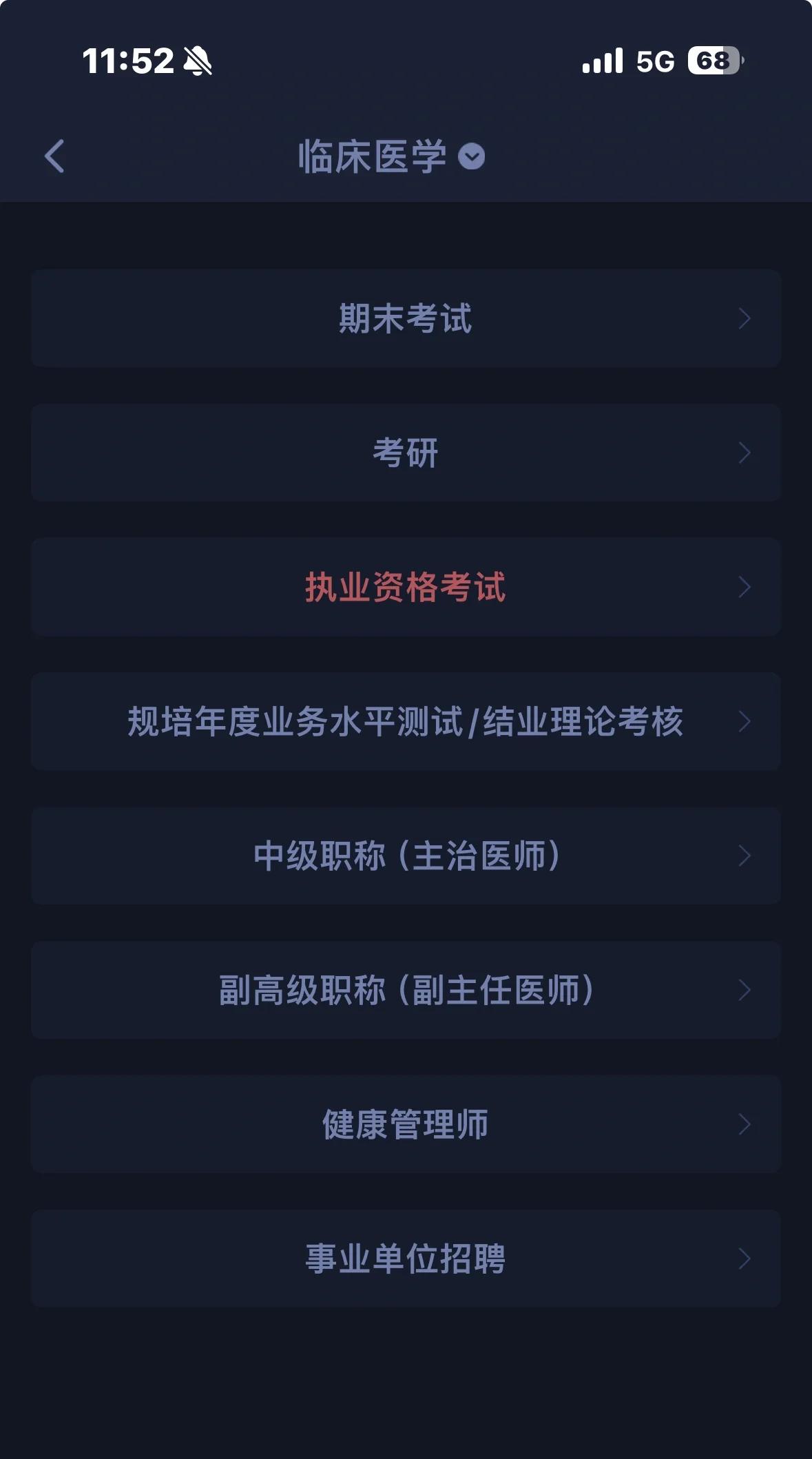Select 中级职称（主治医师）category
This screenshot has width=812, height=1459.
(406, 856)
